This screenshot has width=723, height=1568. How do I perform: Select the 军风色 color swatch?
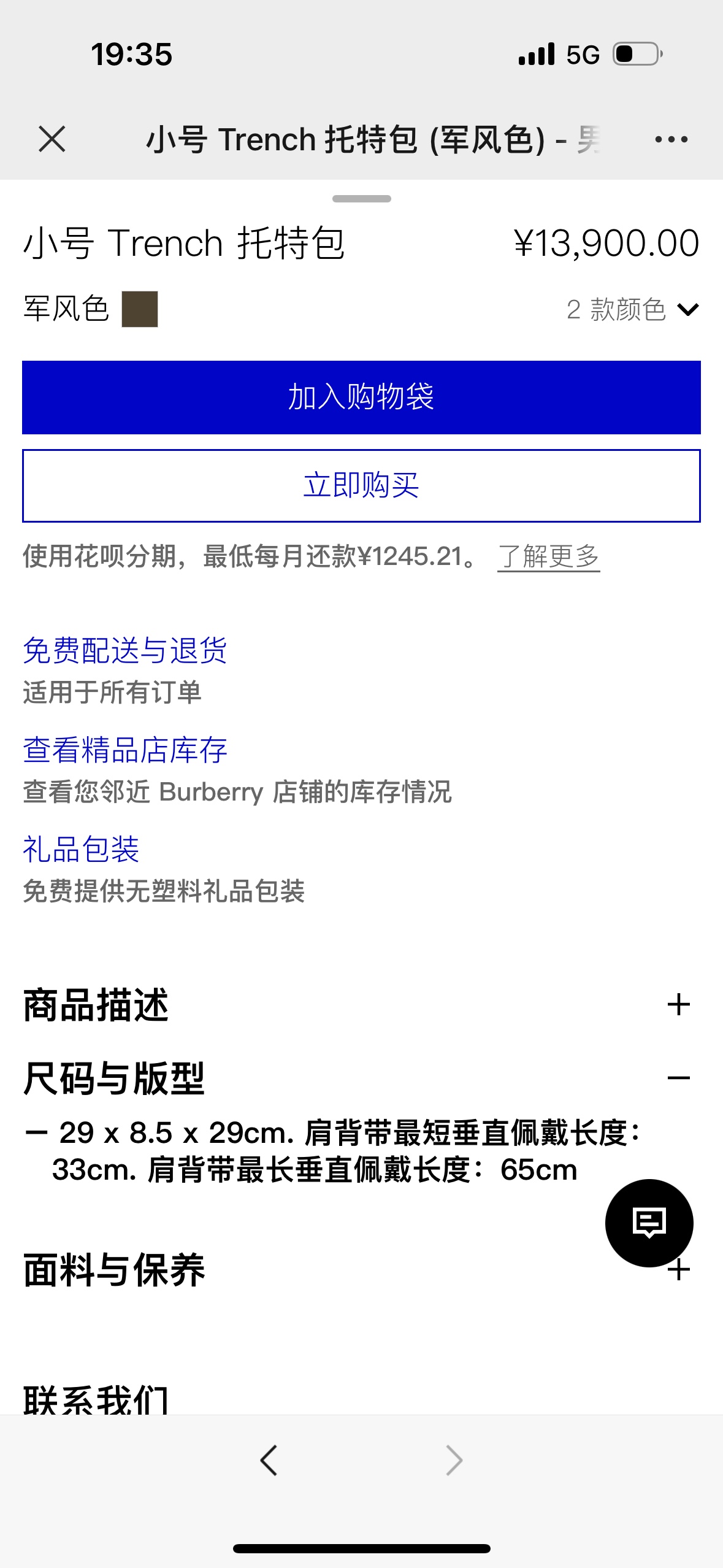[x=140, y=309]
